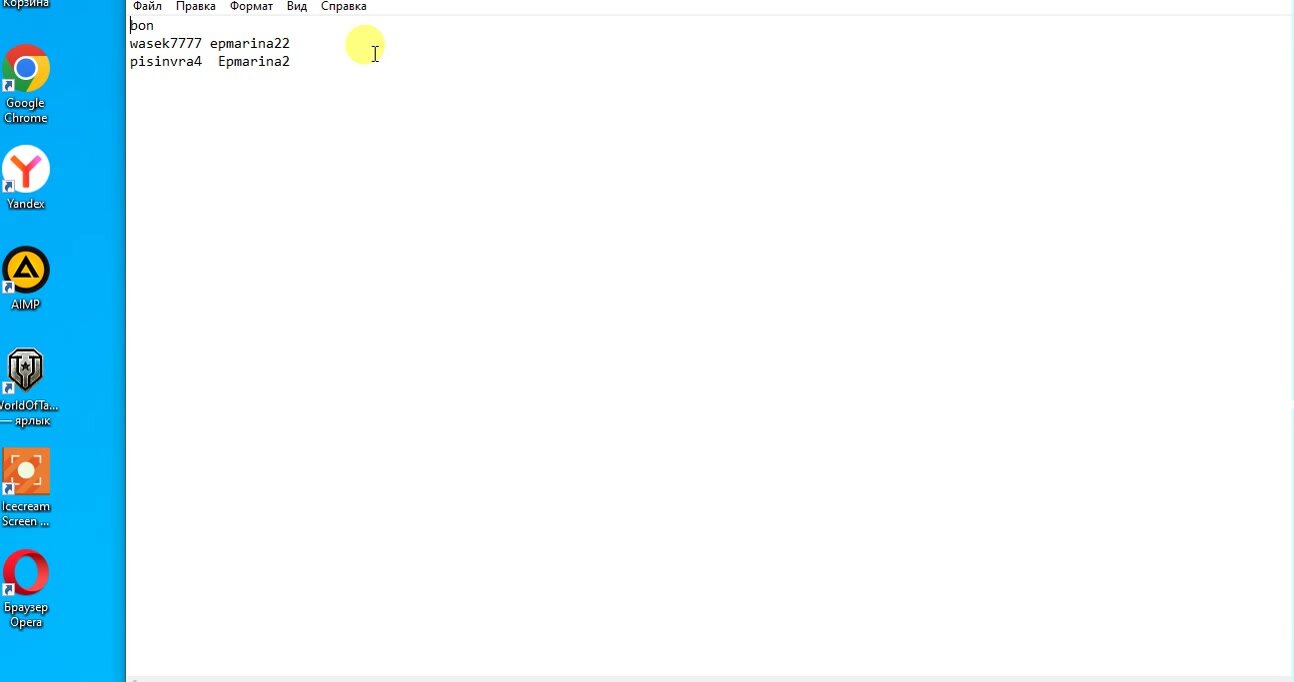1294x682 pixels.
Task: Expand the Формат menu
Action: click(251, 6)
